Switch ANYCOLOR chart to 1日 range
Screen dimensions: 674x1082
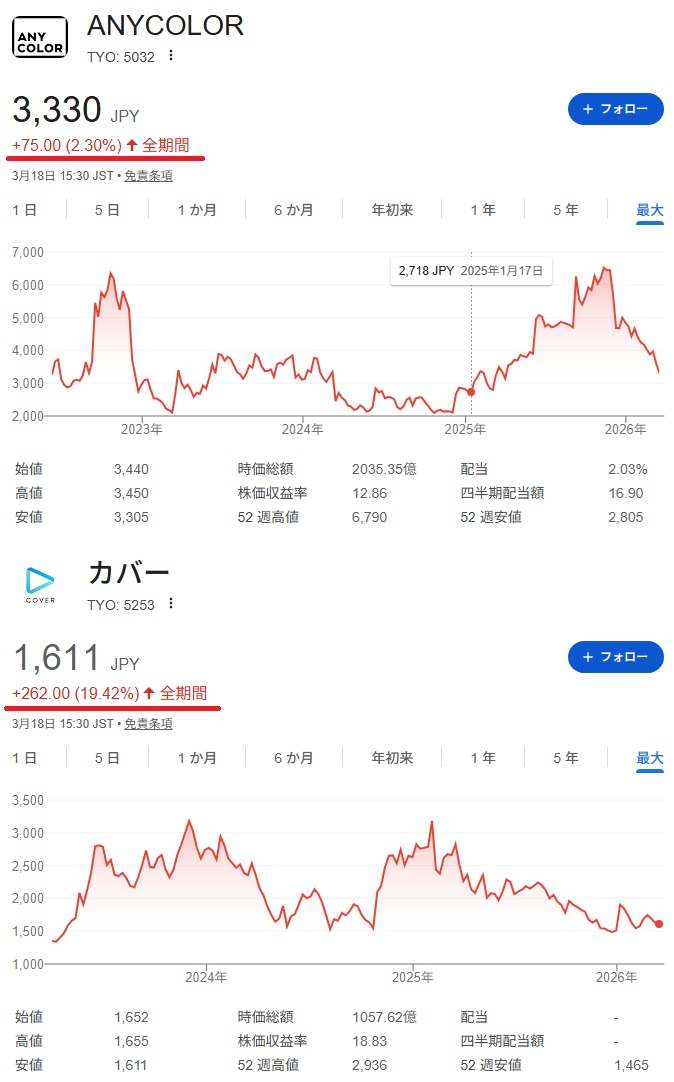tap(25, 210)
